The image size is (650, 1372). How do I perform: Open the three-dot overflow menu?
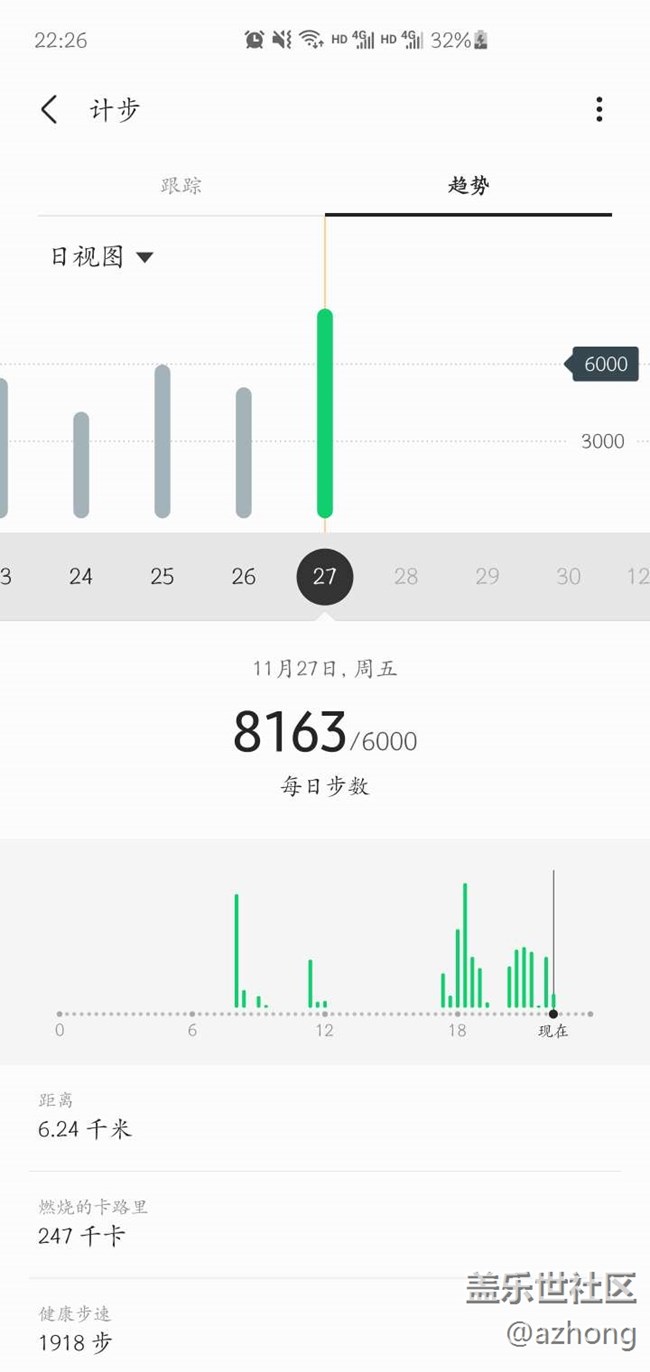coord(599,109)
